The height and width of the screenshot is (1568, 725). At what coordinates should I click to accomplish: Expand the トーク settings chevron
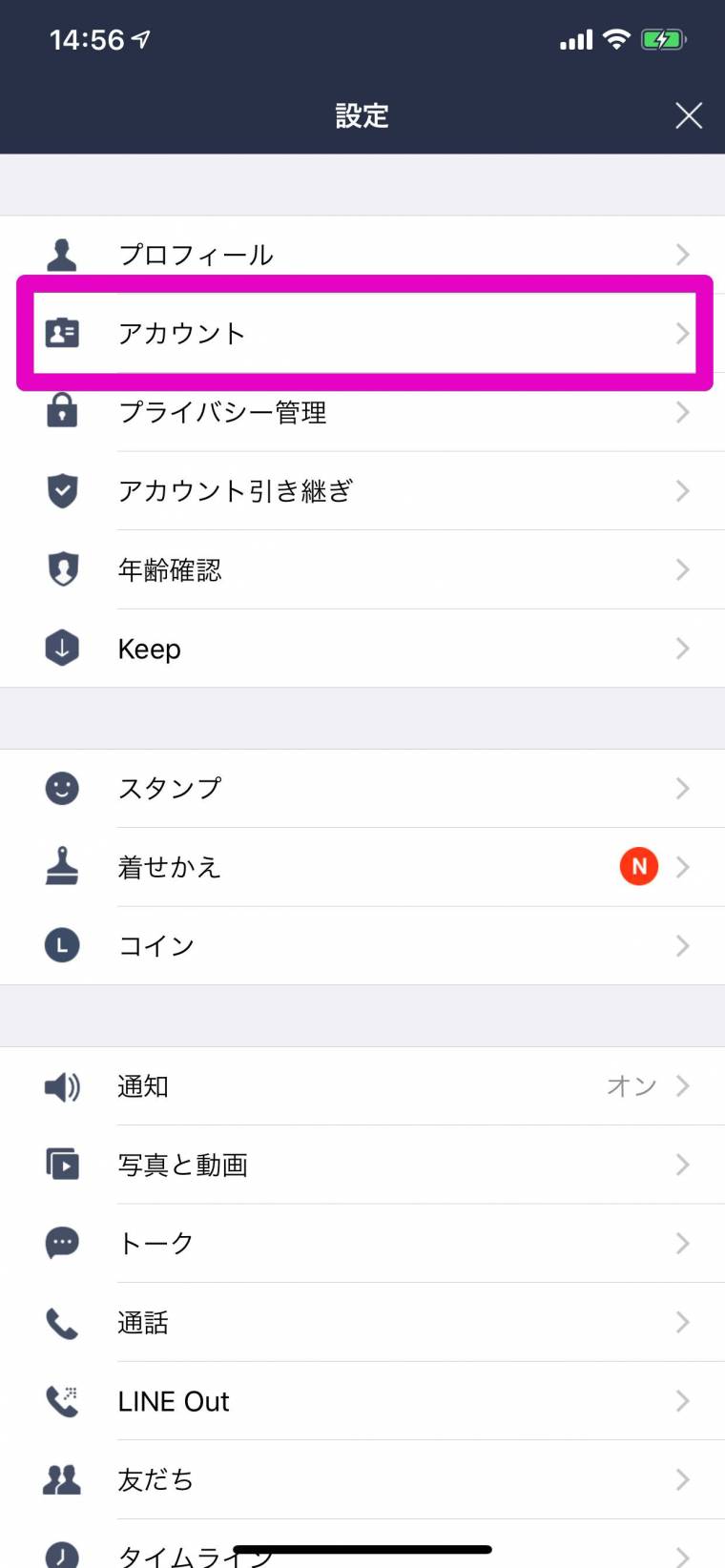(681, 1243)
